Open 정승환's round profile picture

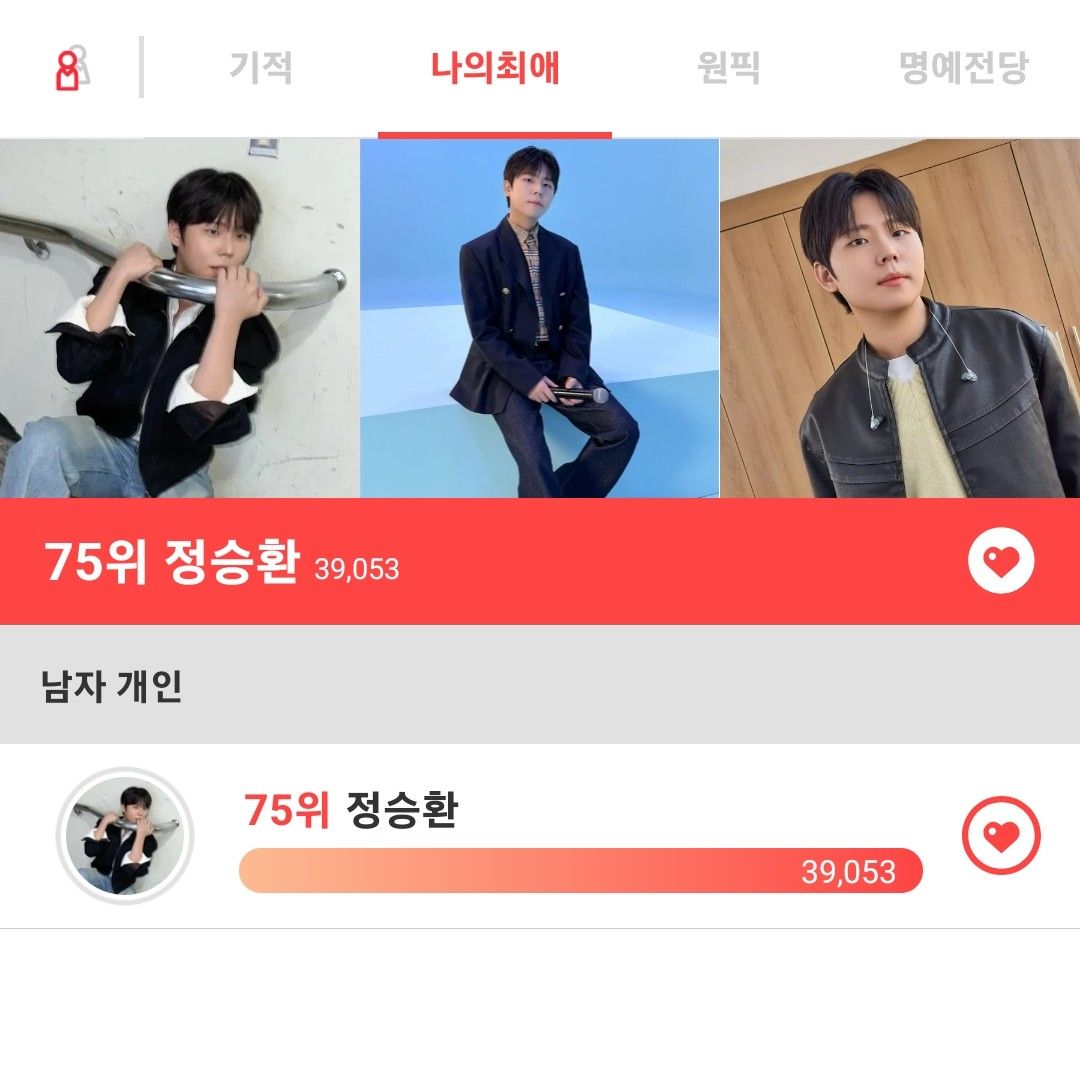coord(125,835)
